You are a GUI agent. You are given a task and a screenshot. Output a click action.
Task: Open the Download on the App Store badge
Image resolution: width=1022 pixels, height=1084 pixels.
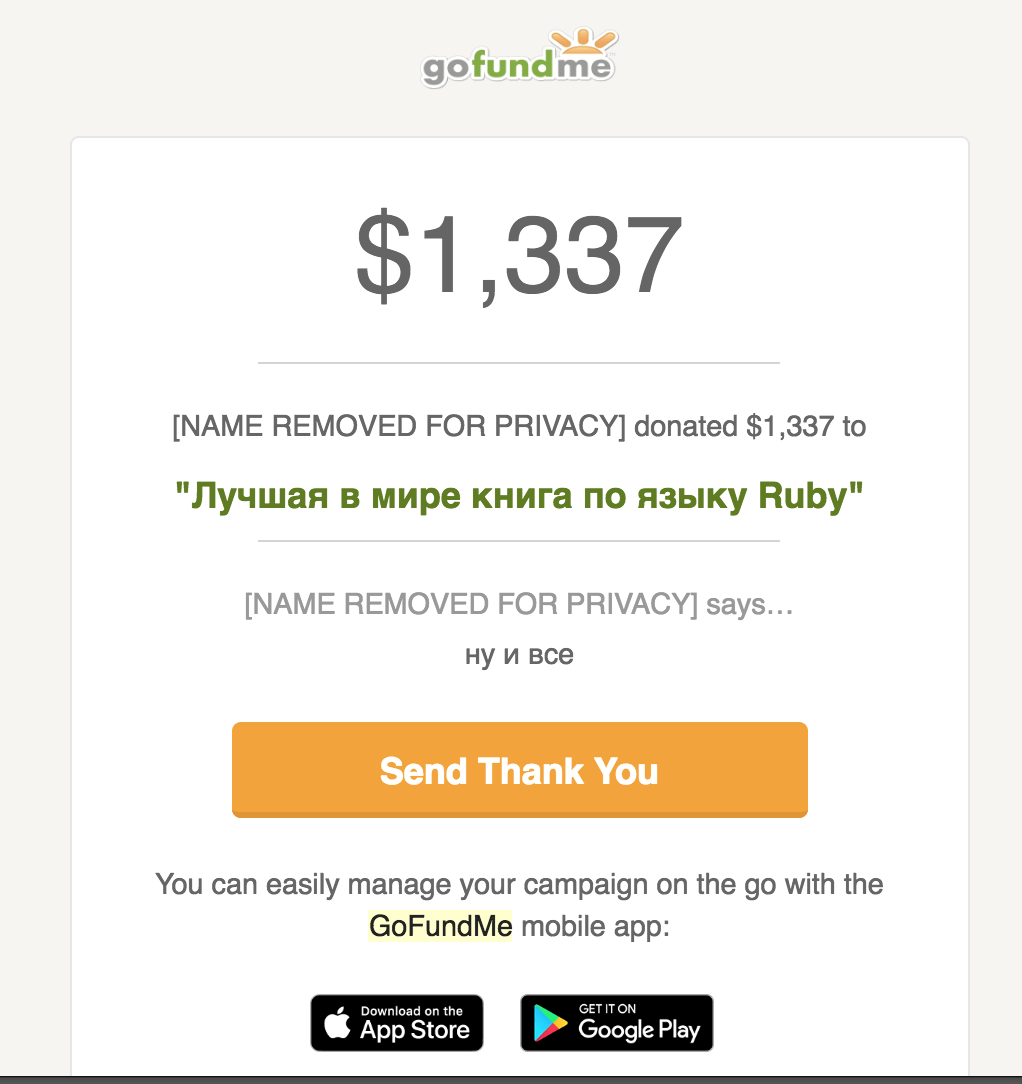click(397, 1022)
